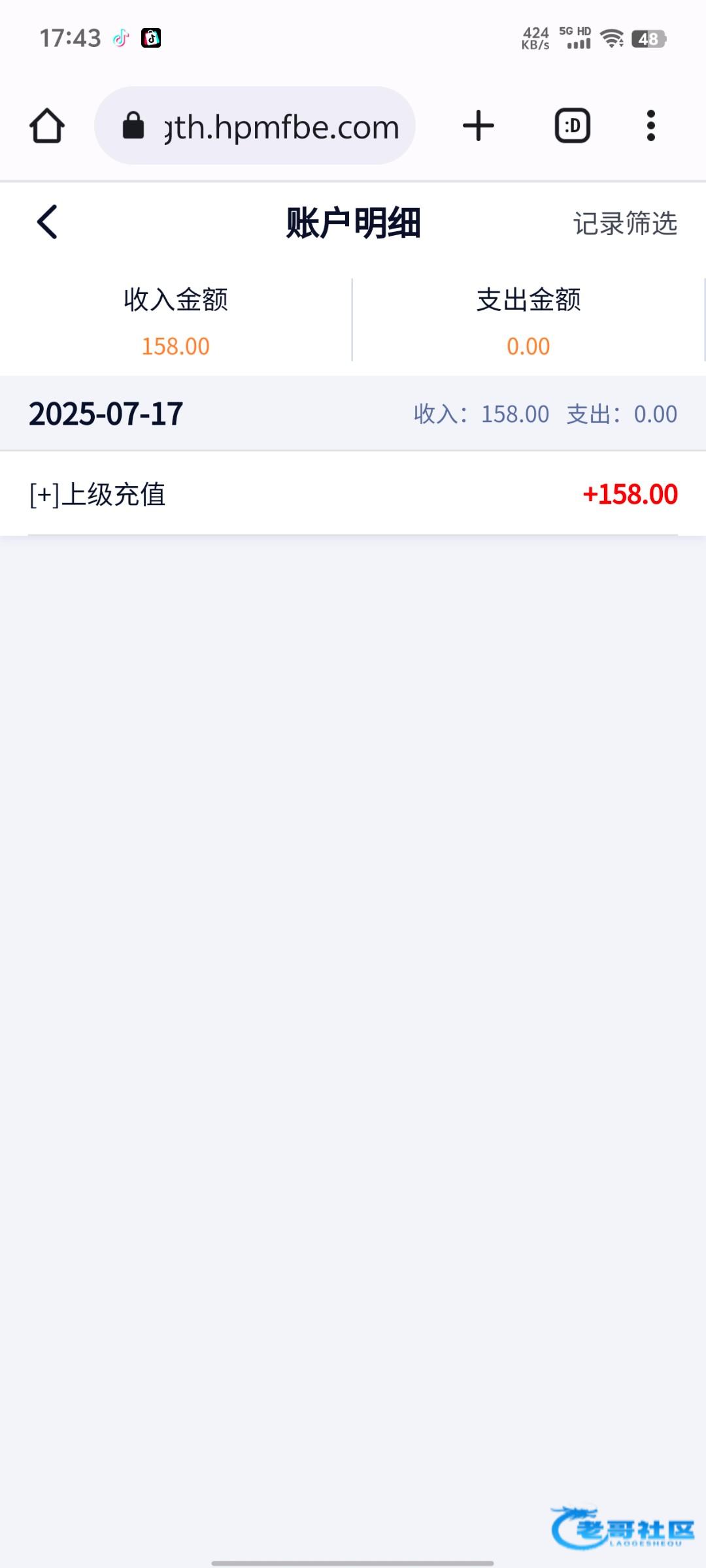Open a new browser tab
This screenshot has height=1568, width=706.
pyautogui.click(x=479, y=125)
